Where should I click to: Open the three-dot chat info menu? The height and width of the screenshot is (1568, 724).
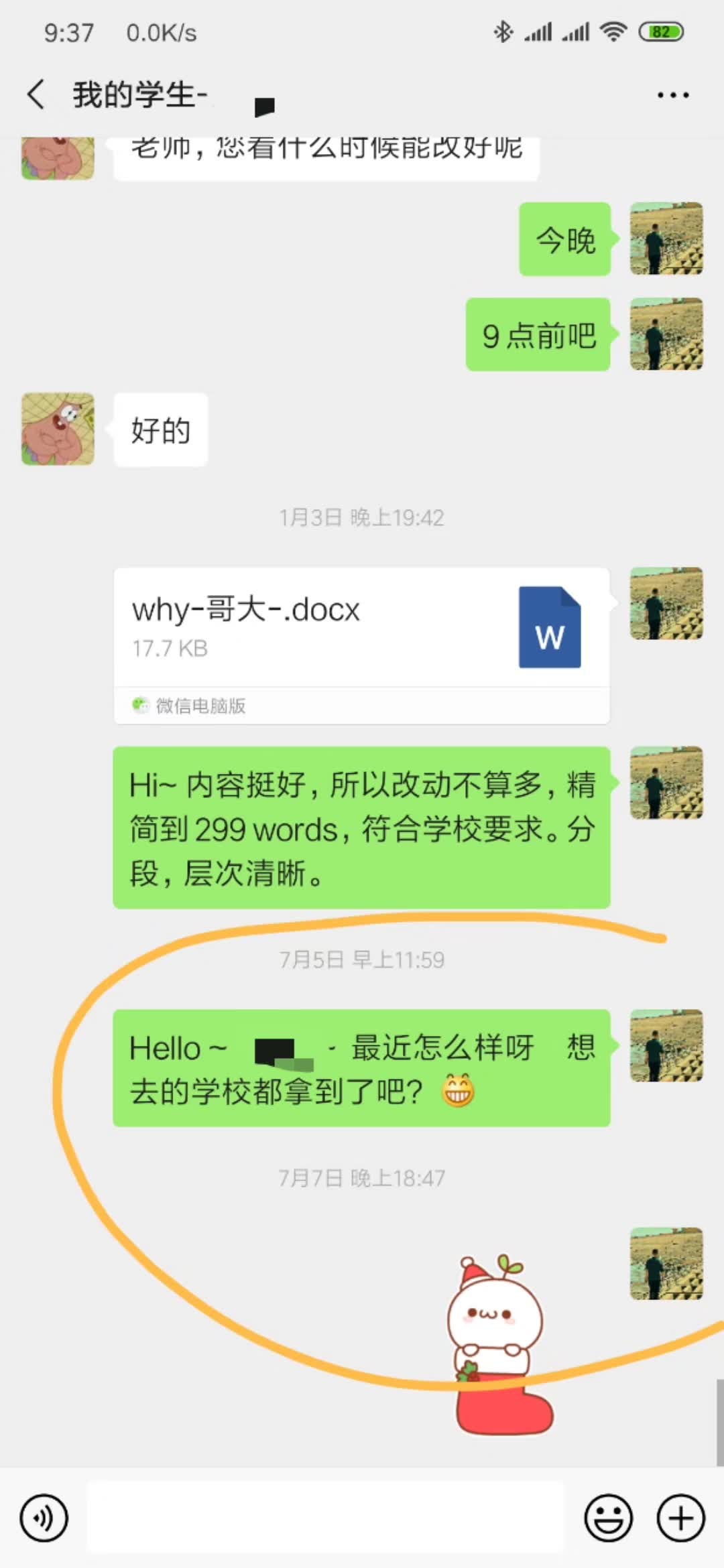[x=672, y=95]
